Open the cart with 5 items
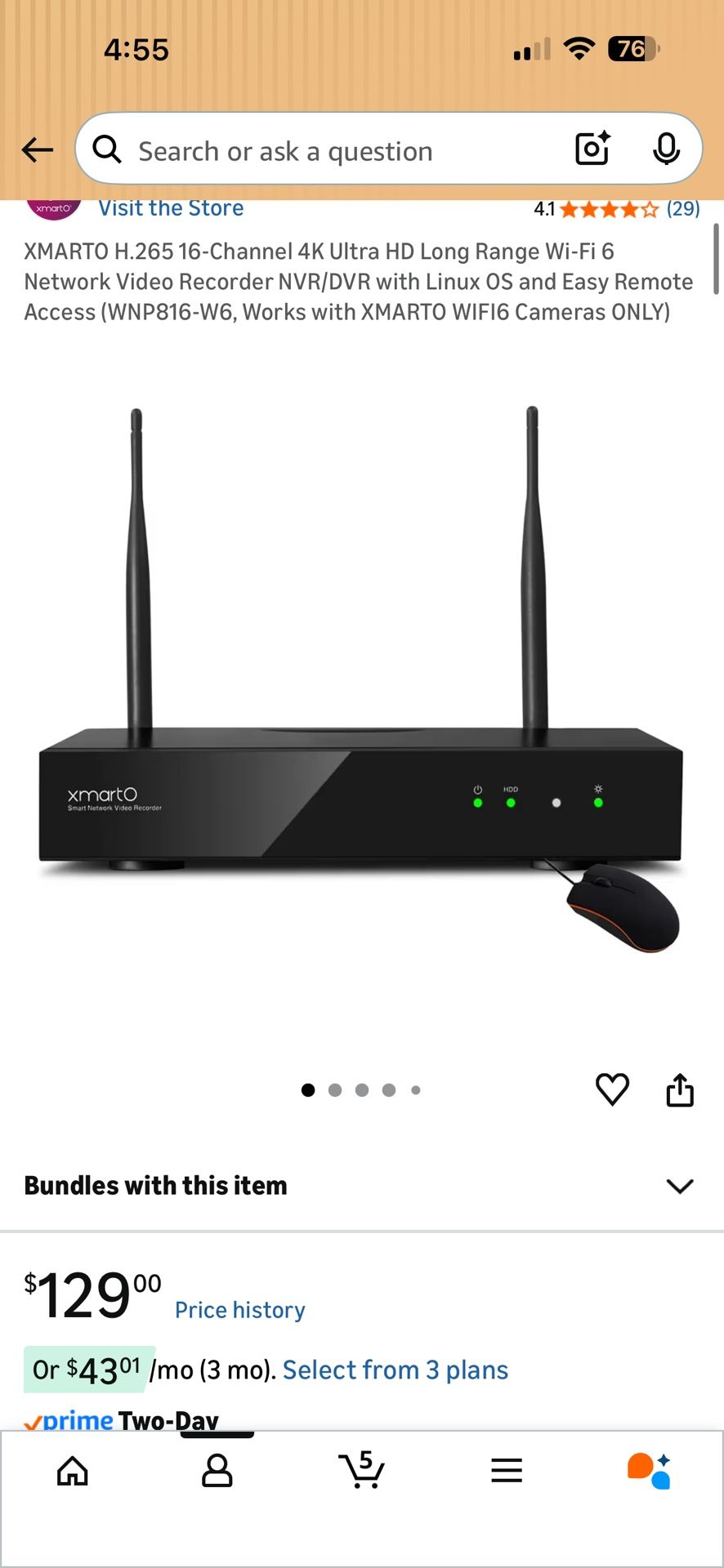Screen dimensions: 724x1568 click(x=361, y=1470)
